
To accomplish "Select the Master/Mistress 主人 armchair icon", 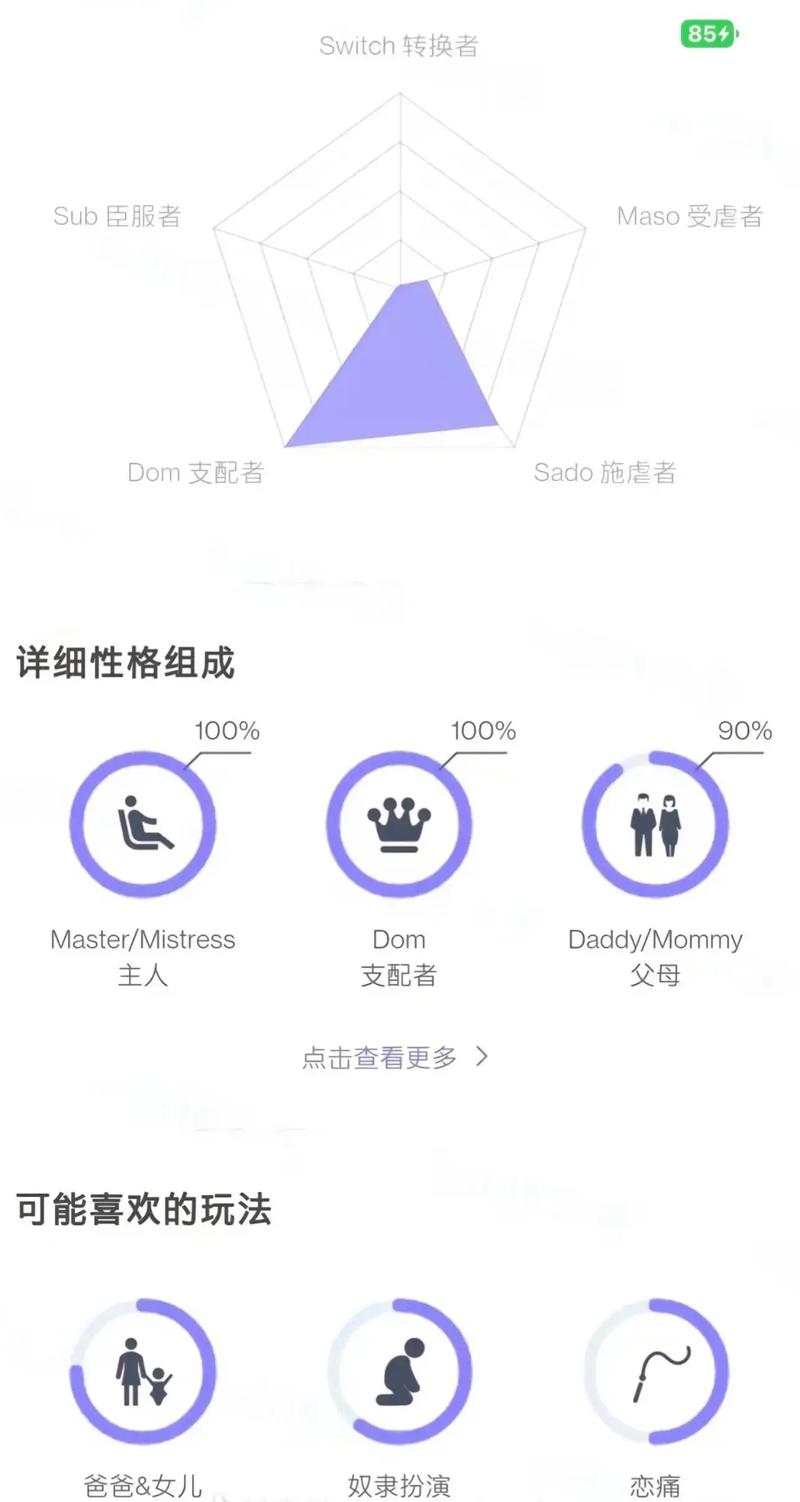I will click(x=143, y=823).
